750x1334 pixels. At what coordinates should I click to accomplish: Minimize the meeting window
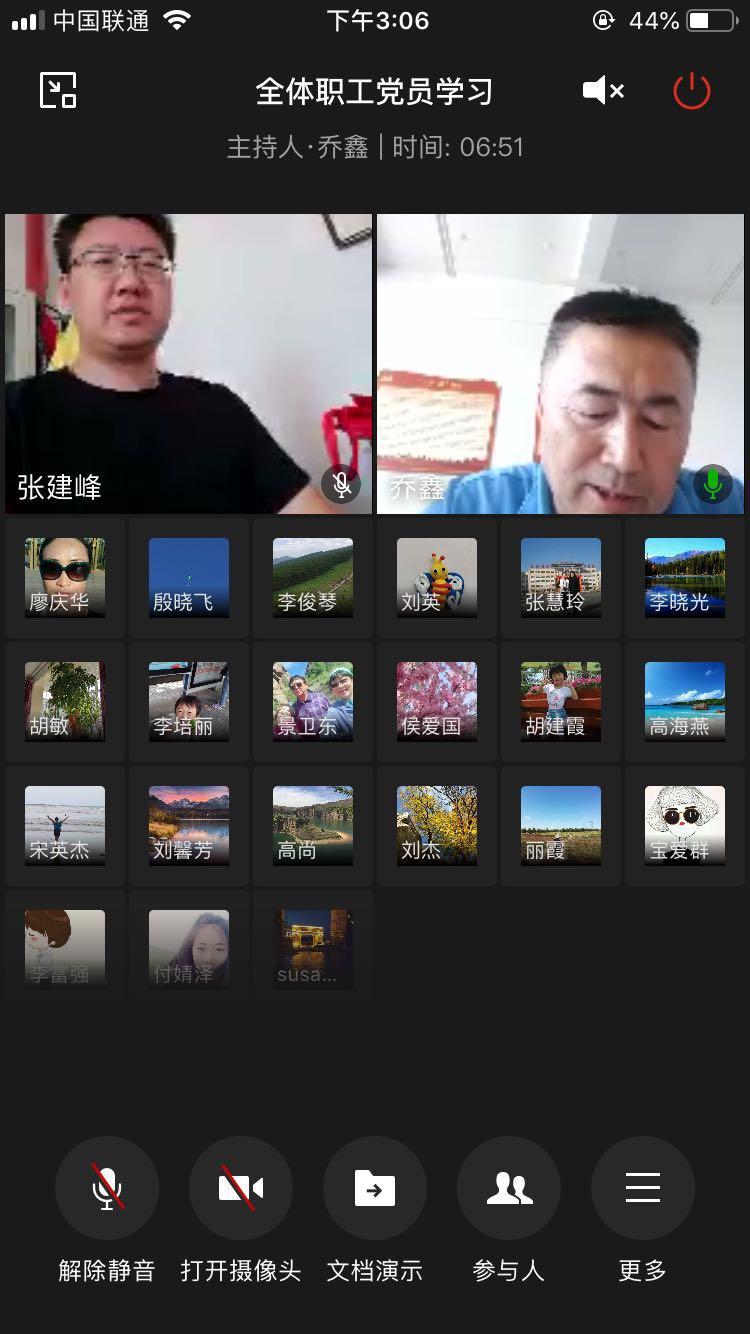(58, 91)
